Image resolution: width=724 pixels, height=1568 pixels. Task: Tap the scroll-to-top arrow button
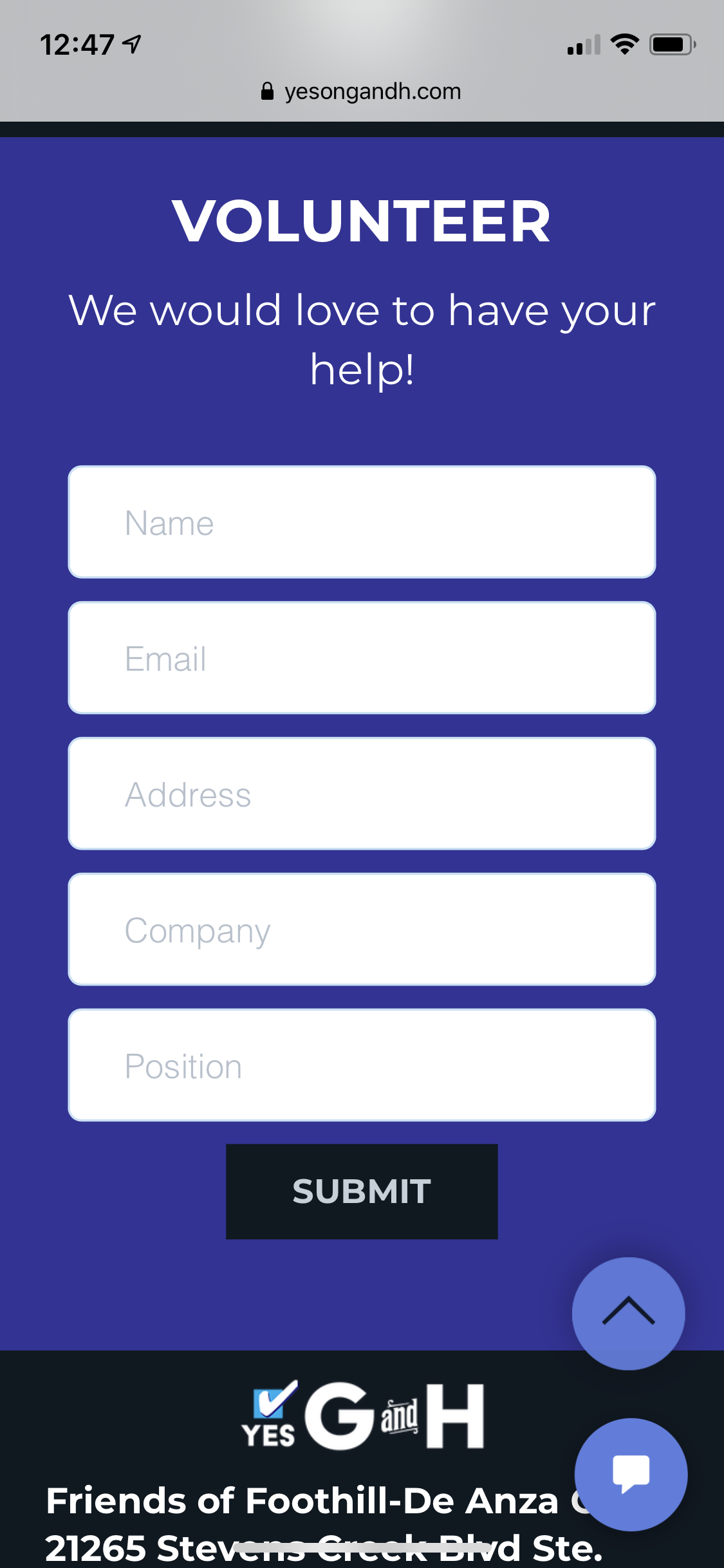coord(628,1313)
